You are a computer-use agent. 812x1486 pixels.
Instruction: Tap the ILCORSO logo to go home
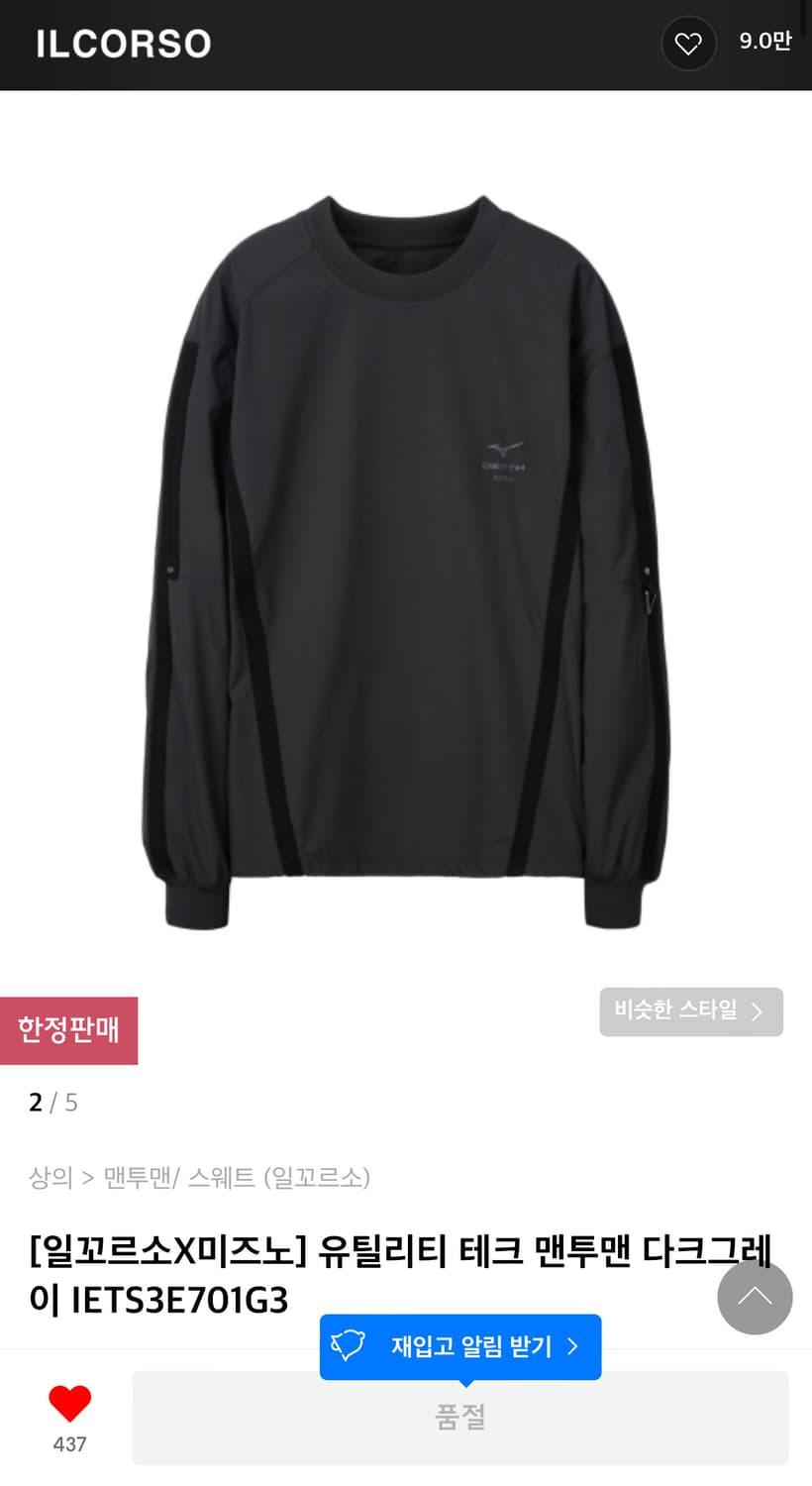click(124, 45)
